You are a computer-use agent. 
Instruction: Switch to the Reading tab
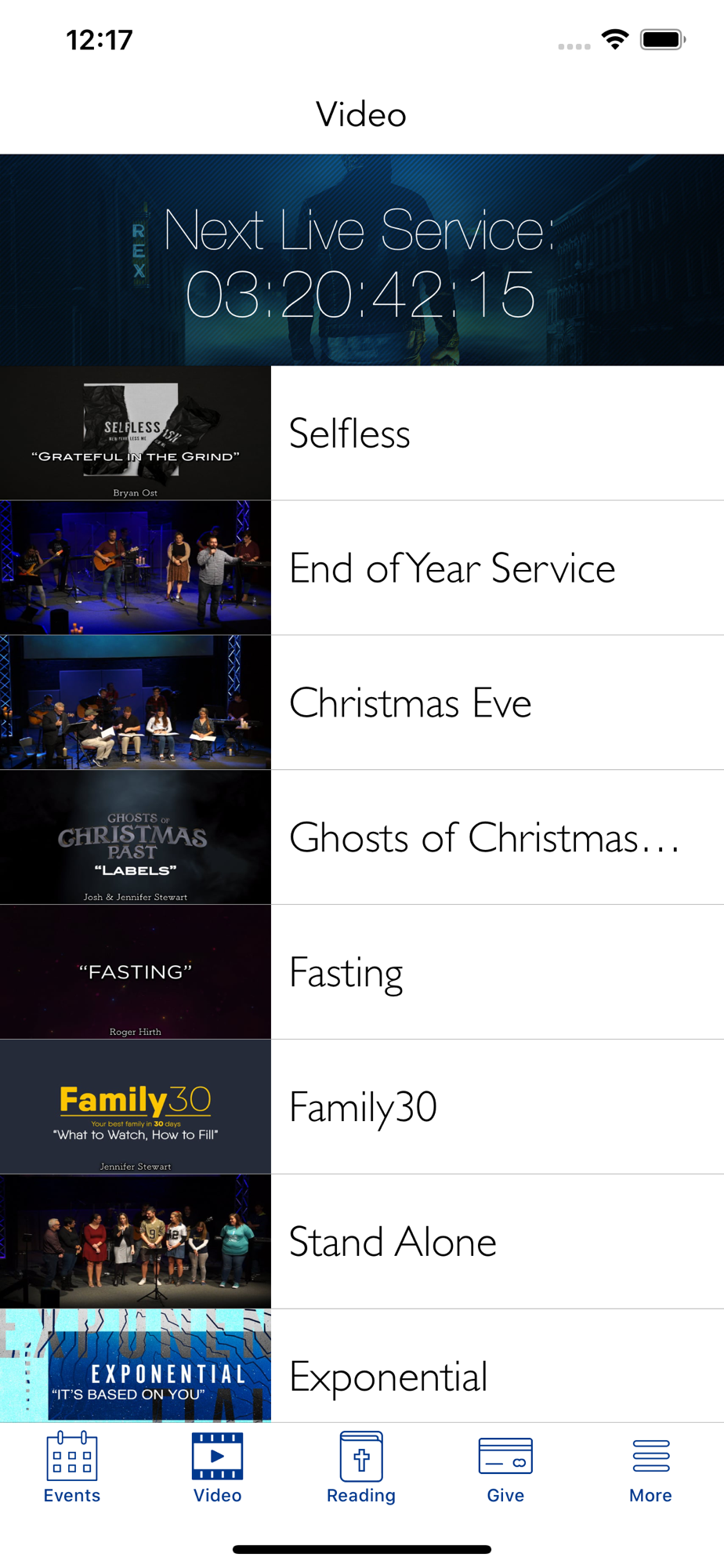pos(361,1468)
